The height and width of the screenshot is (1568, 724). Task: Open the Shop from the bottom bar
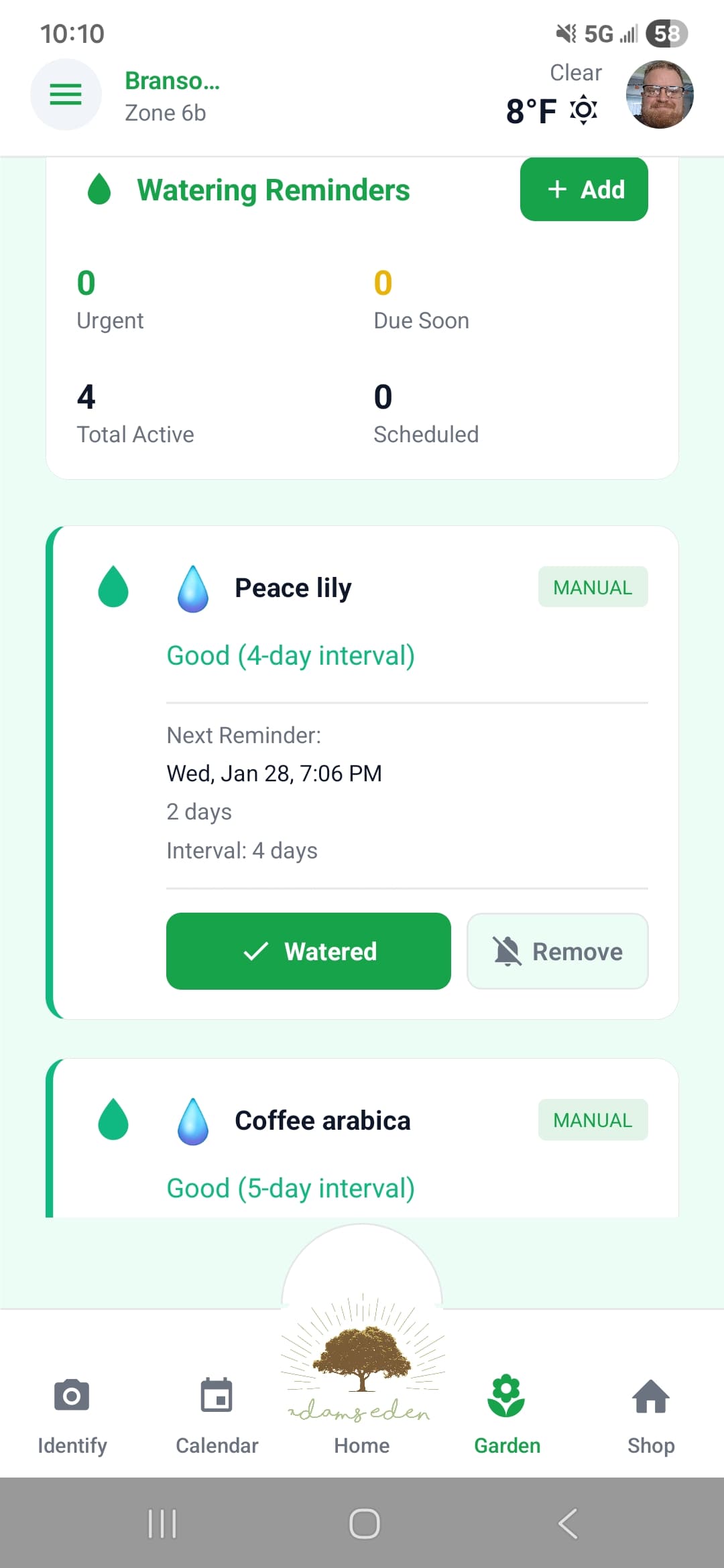(x=651, y=1396)
